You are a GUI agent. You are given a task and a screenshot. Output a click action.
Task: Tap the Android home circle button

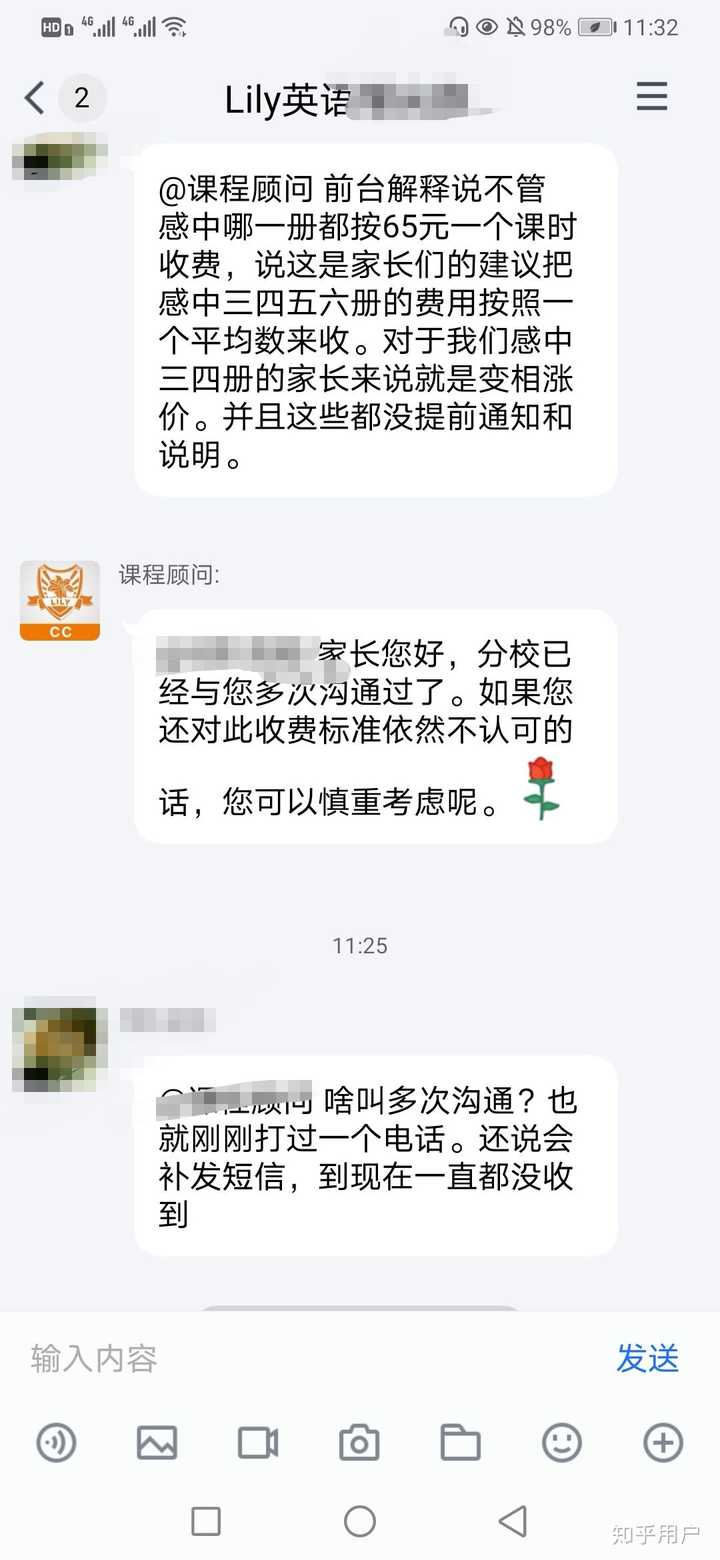tap(359, 1521)
